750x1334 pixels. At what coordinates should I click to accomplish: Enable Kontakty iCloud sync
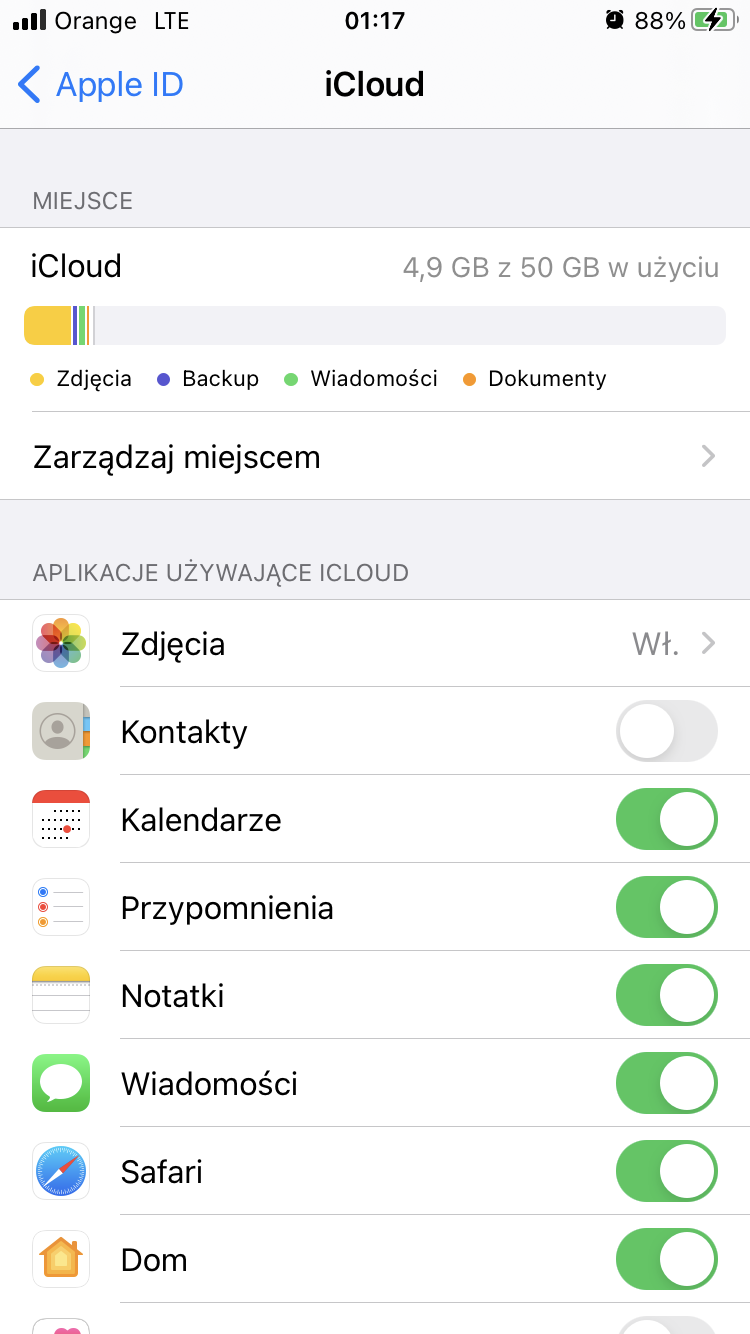point(666,731)
